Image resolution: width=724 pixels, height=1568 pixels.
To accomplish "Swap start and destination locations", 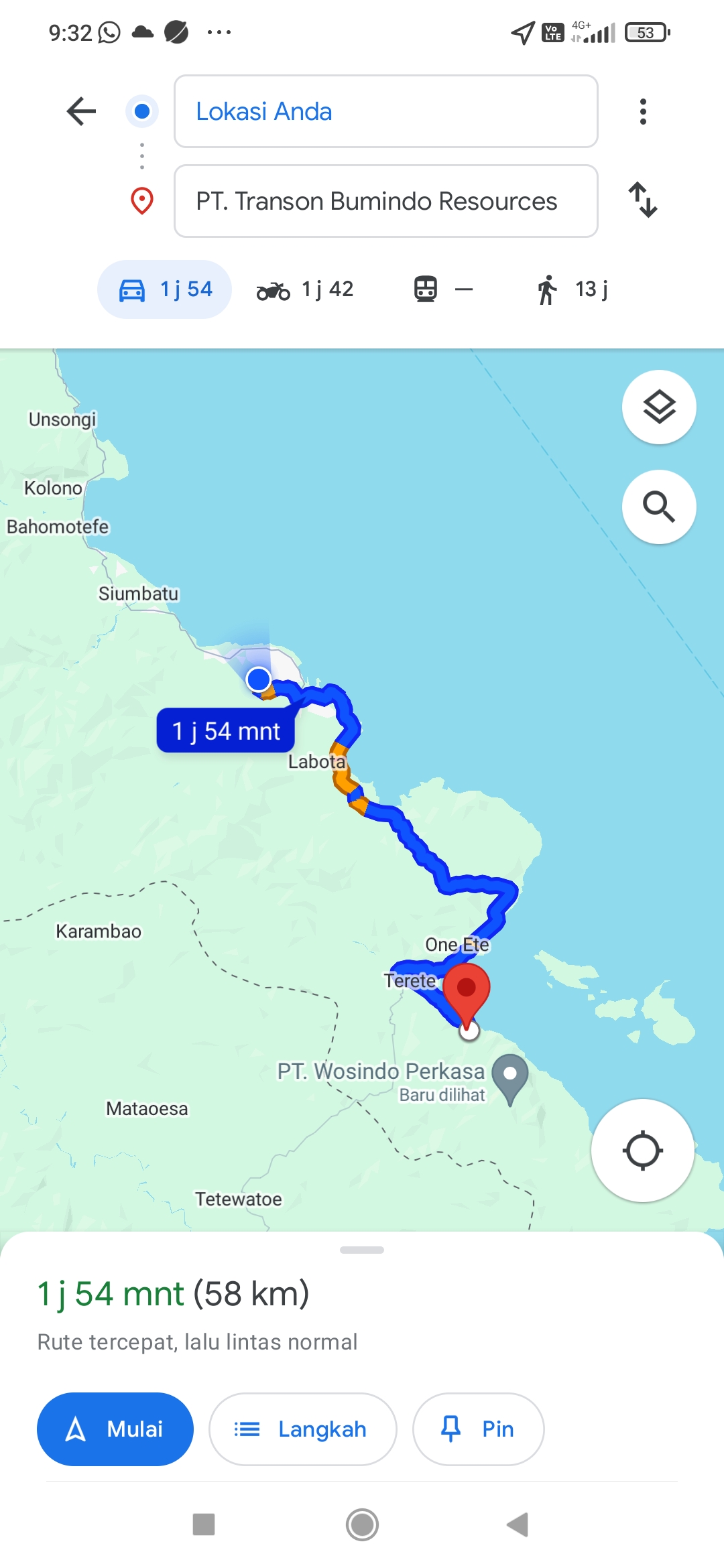I will [643, 200].
